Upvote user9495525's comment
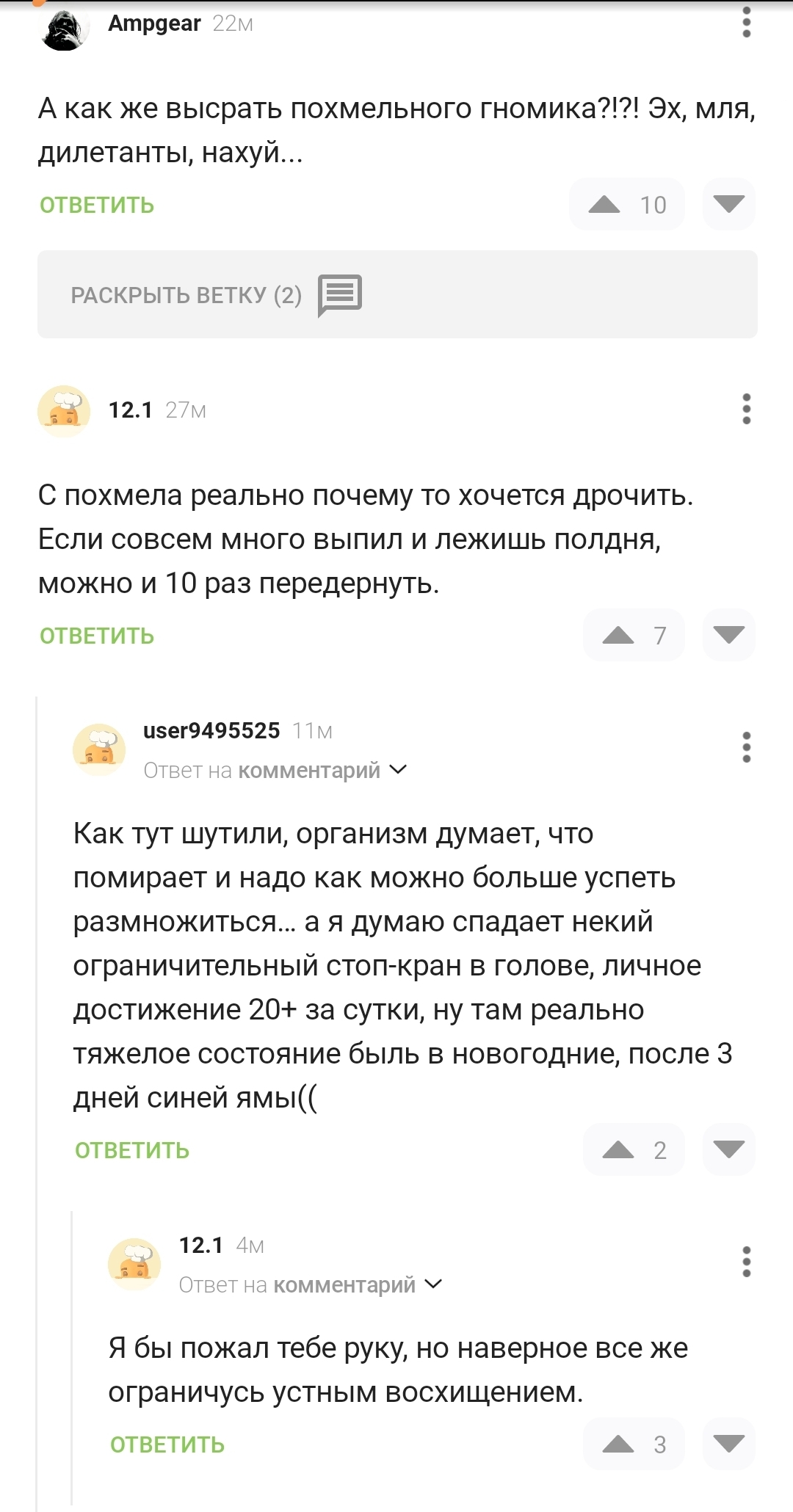Screen dimensions: 793x1512 click(x=618, y=1149)
